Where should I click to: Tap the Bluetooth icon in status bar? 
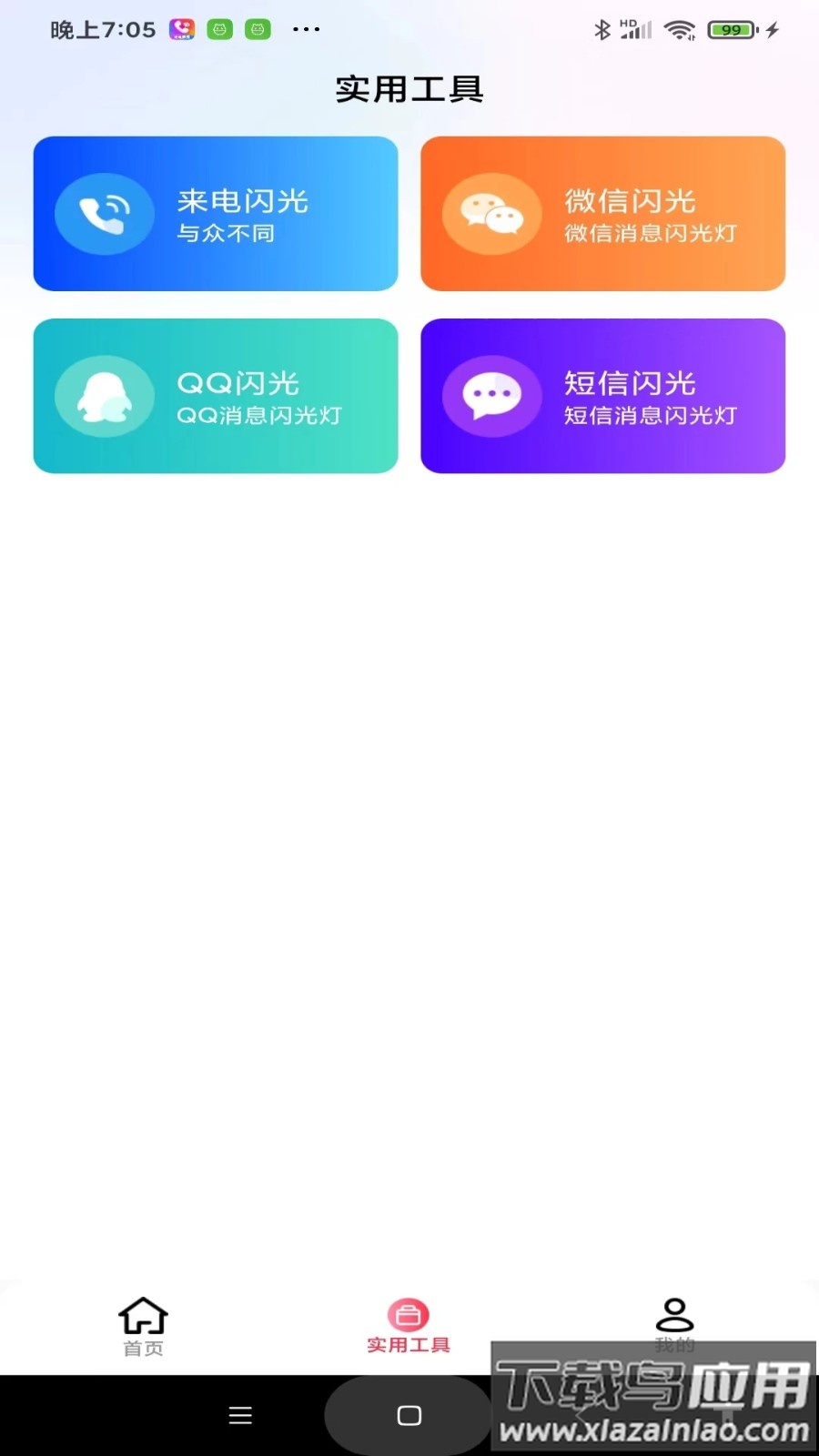[602, 29]
